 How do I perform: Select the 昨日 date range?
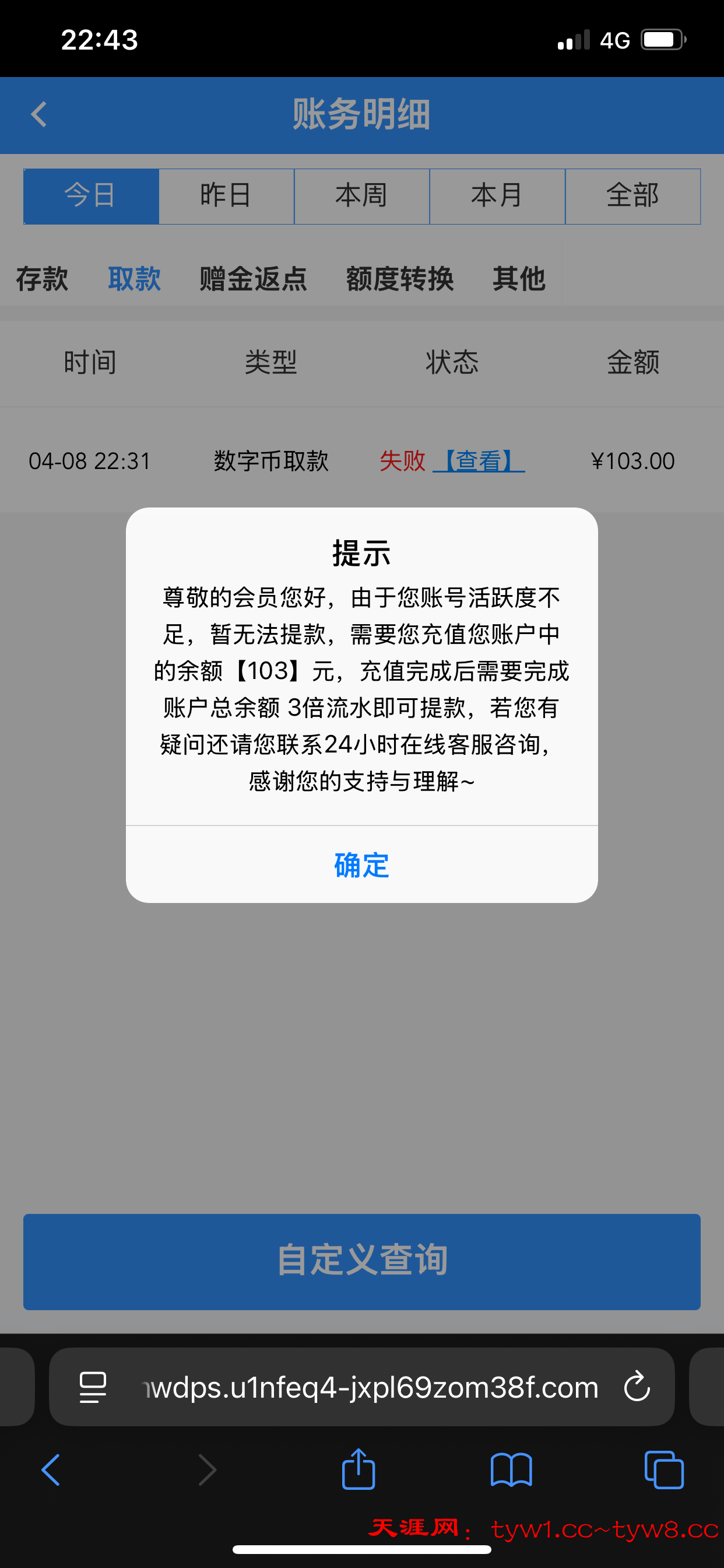(x=226, y=195)
